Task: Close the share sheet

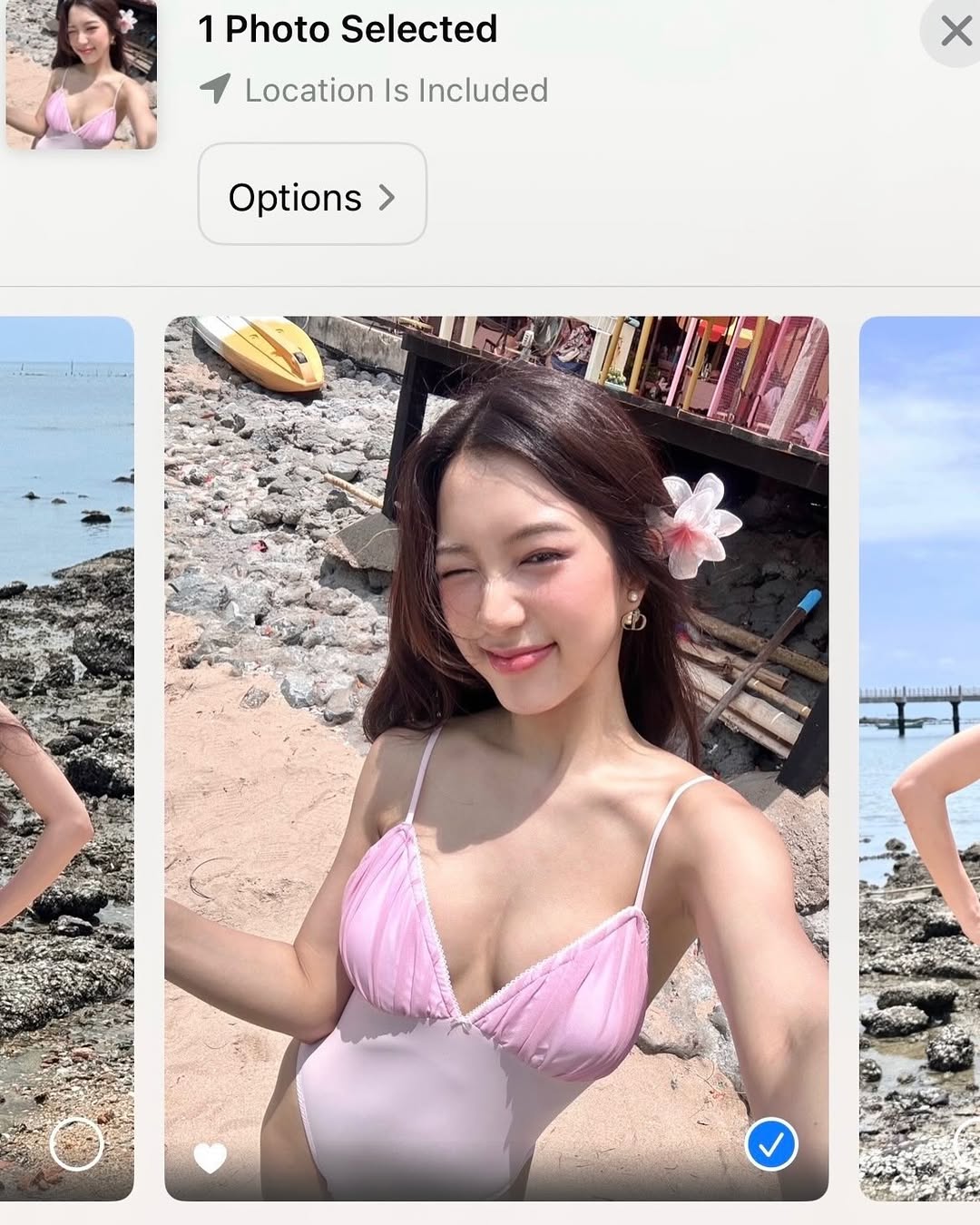Action: (x=955, y=32)
